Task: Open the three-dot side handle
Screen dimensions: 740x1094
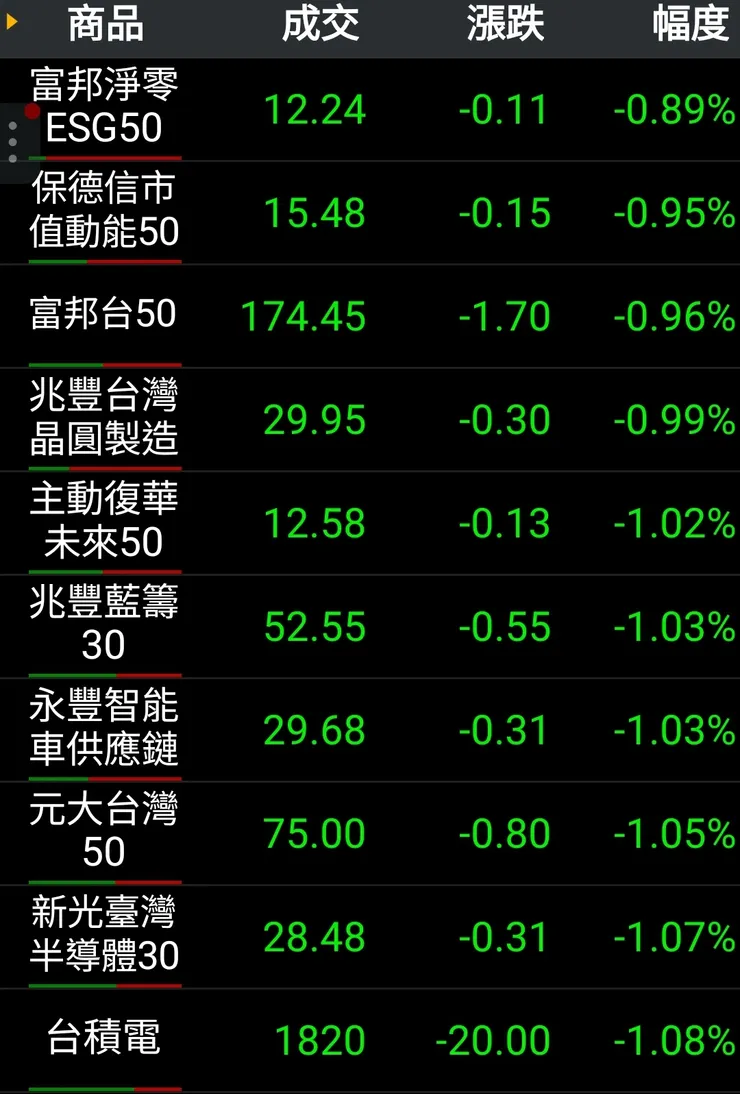Action: point(13,142)
